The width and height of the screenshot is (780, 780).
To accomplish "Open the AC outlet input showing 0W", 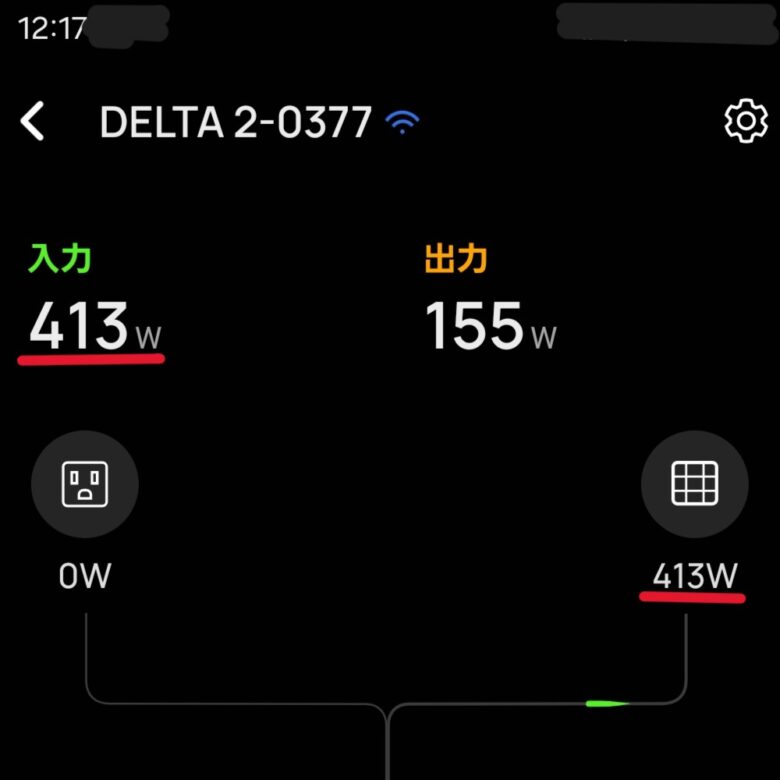I will (85, 486).
